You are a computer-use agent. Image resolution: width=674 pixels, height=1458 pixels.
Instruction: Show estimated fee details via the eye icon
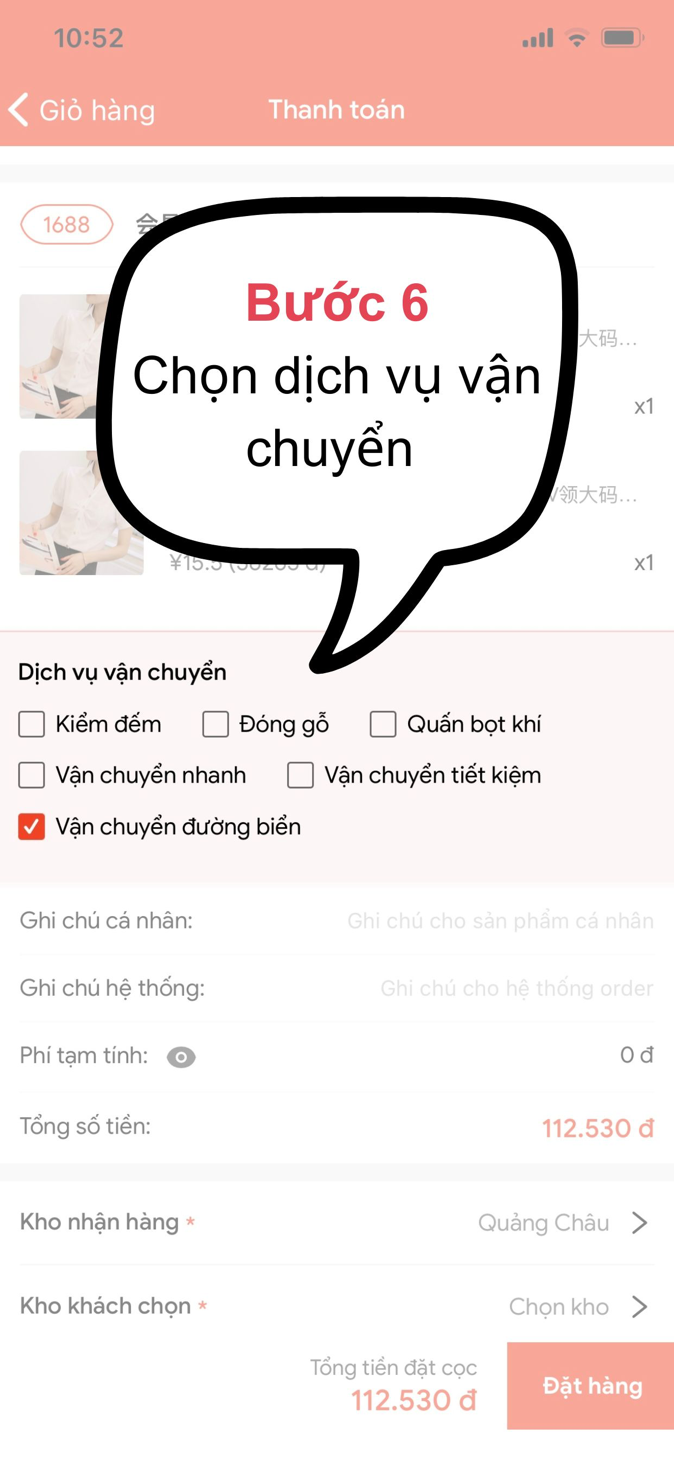tap(181, 1057)
